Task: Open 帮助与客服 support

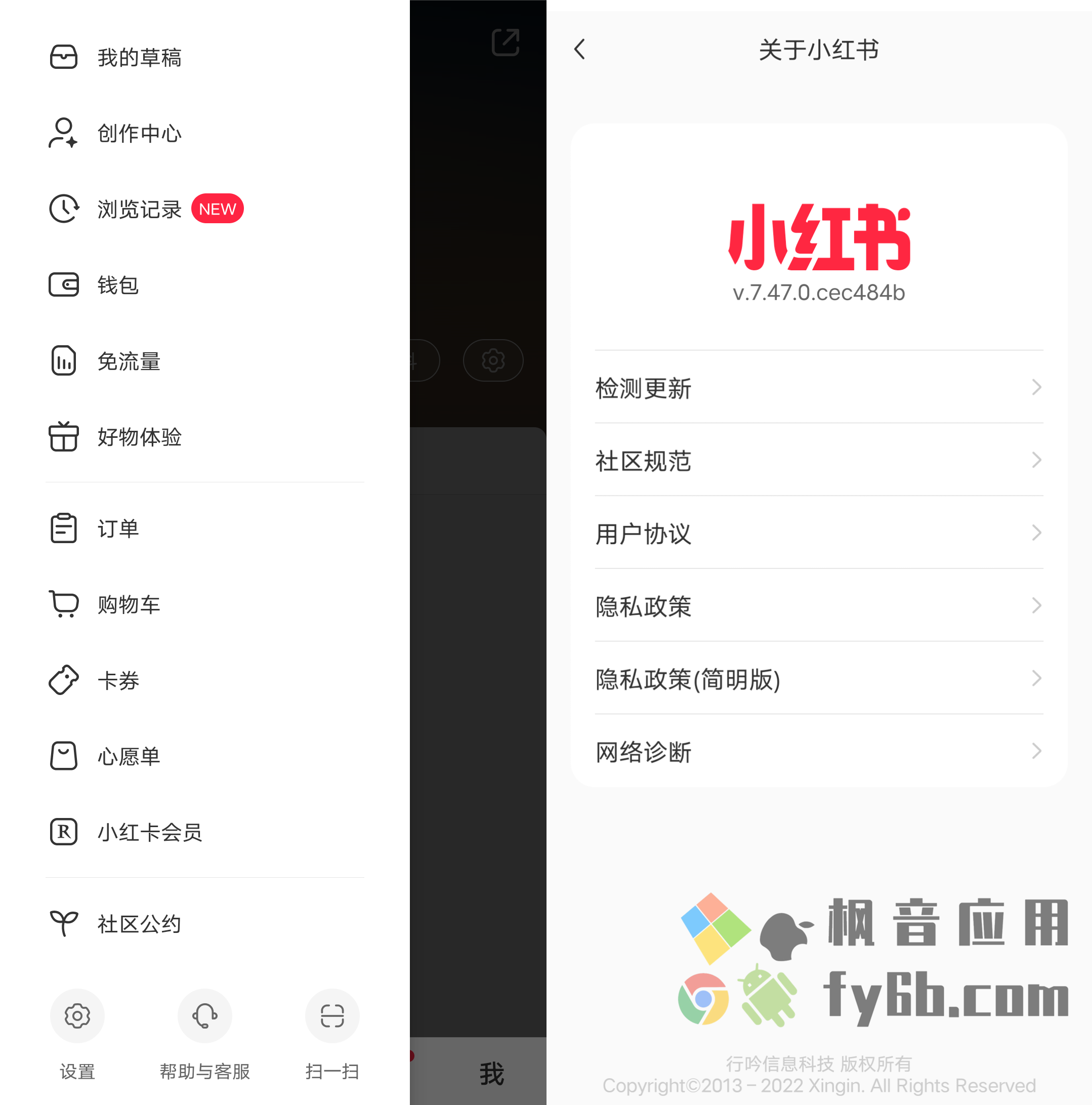Action: click(204, 1016)
